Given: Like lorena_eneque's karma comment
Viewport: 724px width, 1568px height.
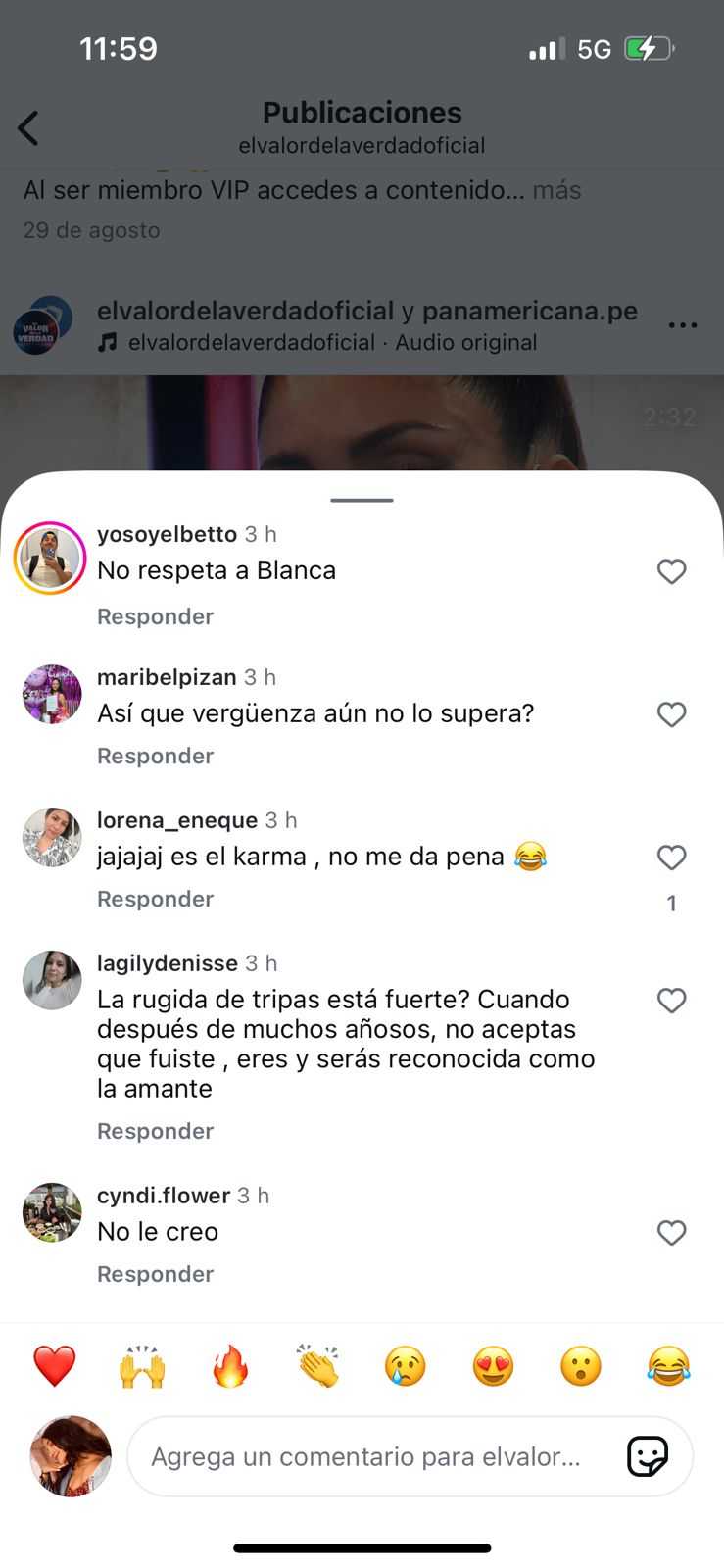Looking at the screenshot, I should 672,857.
